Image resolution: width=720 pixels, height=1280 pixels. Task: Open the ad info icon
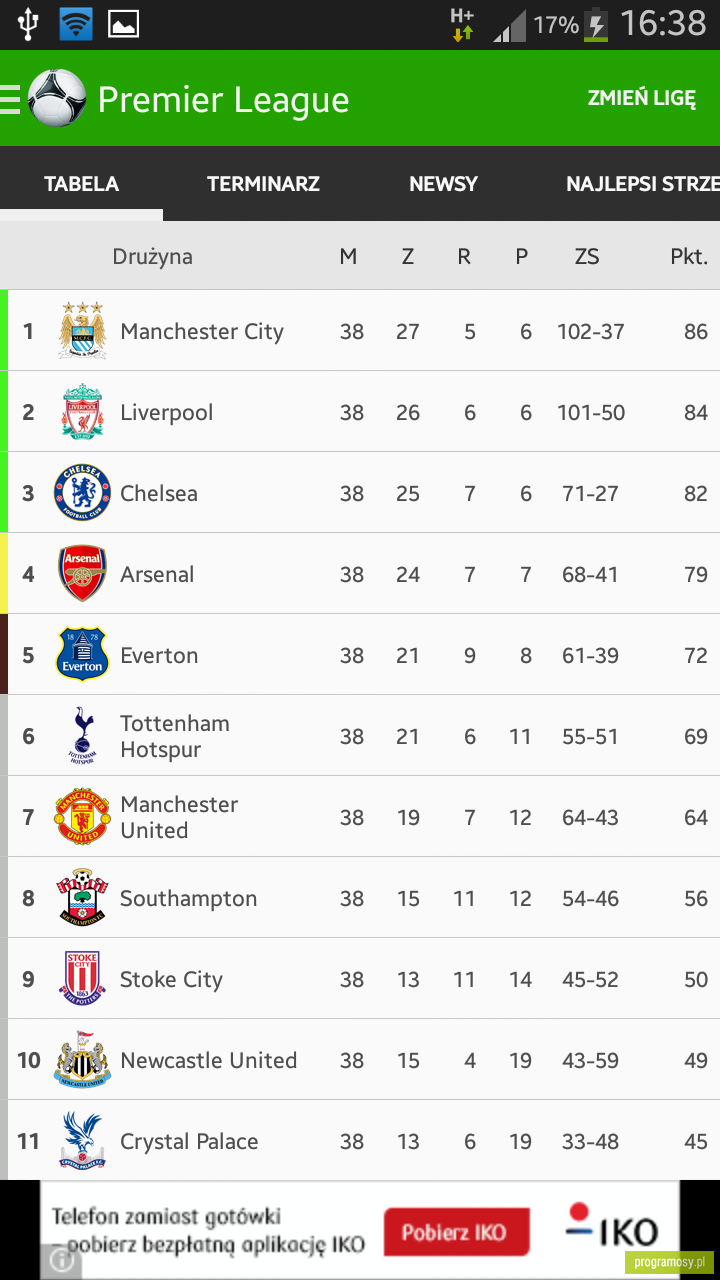(61, 1260)
